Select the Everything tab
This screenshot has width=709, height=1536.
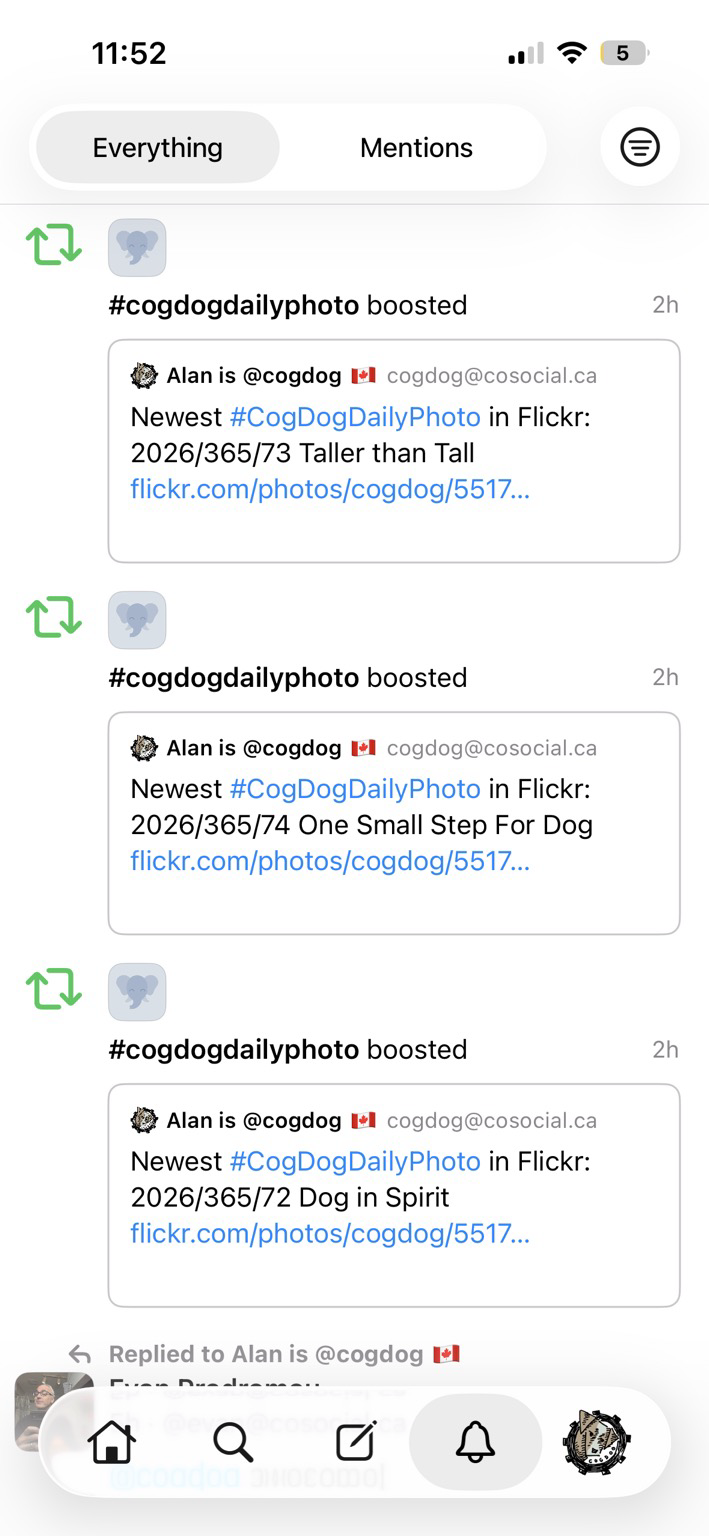(158, 148)
